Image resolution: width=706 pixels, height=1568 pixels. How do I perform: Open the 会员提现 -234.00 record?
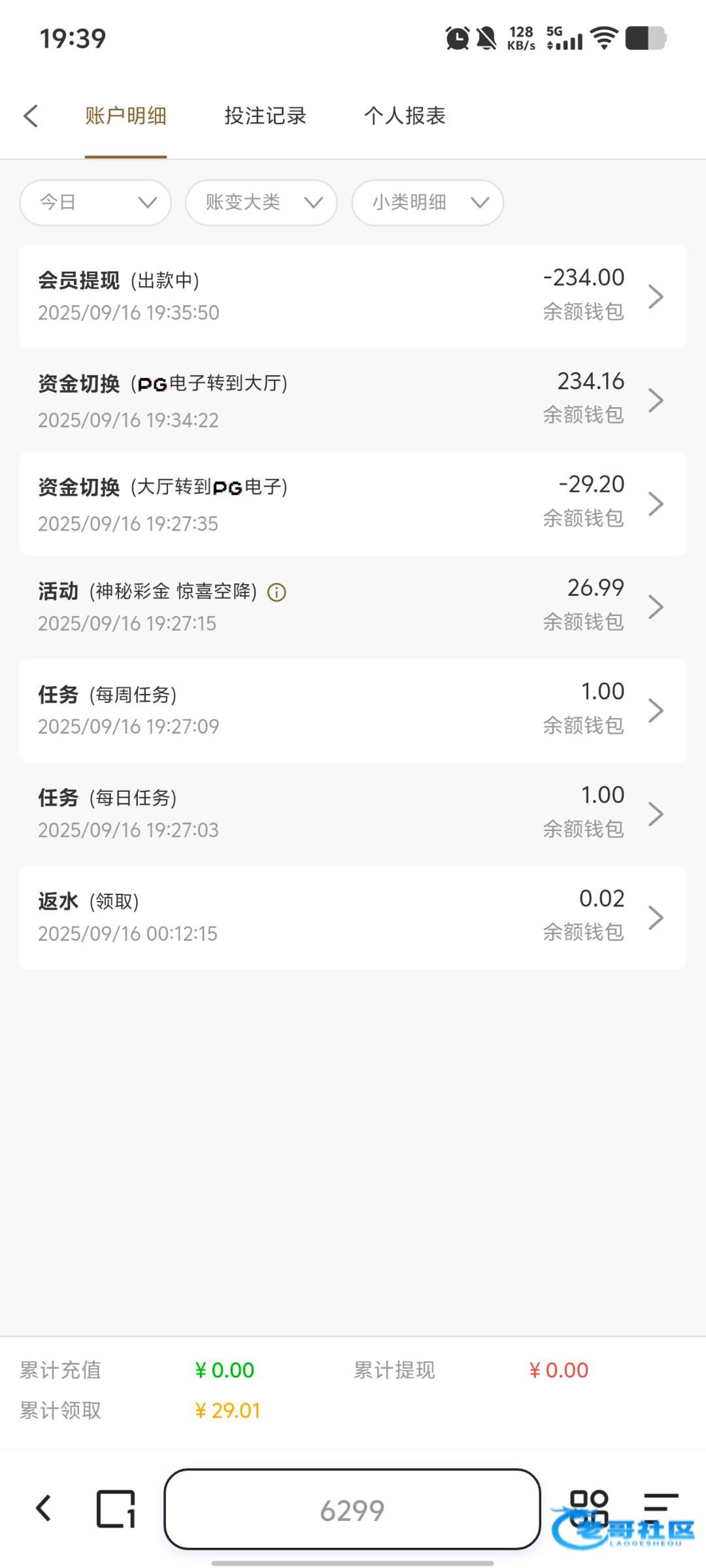(353, 297)
